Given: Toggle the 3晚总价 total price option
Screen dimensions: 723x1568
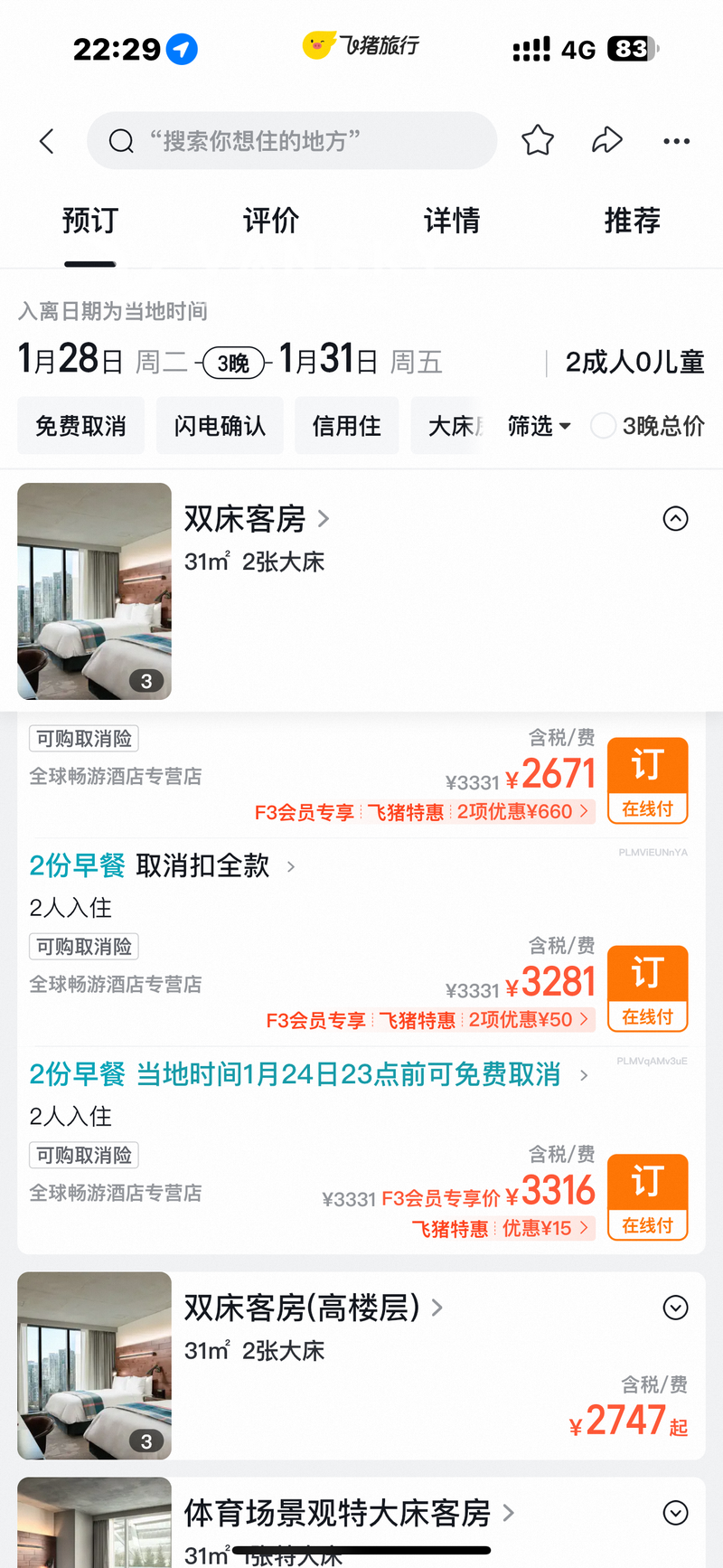Looking at the screenshot, I should pos(604,426).
